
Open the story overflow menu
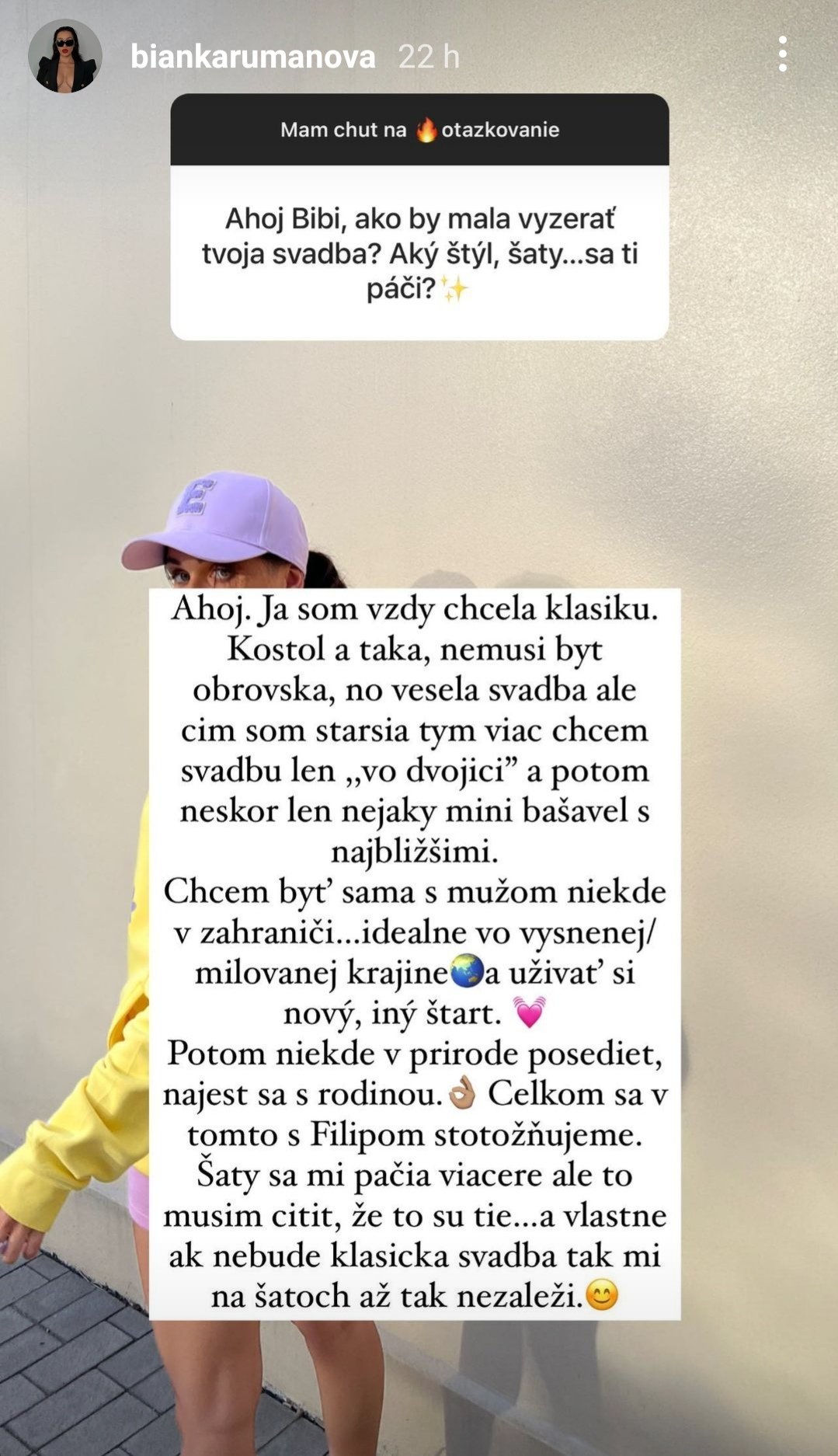(782, 54)
